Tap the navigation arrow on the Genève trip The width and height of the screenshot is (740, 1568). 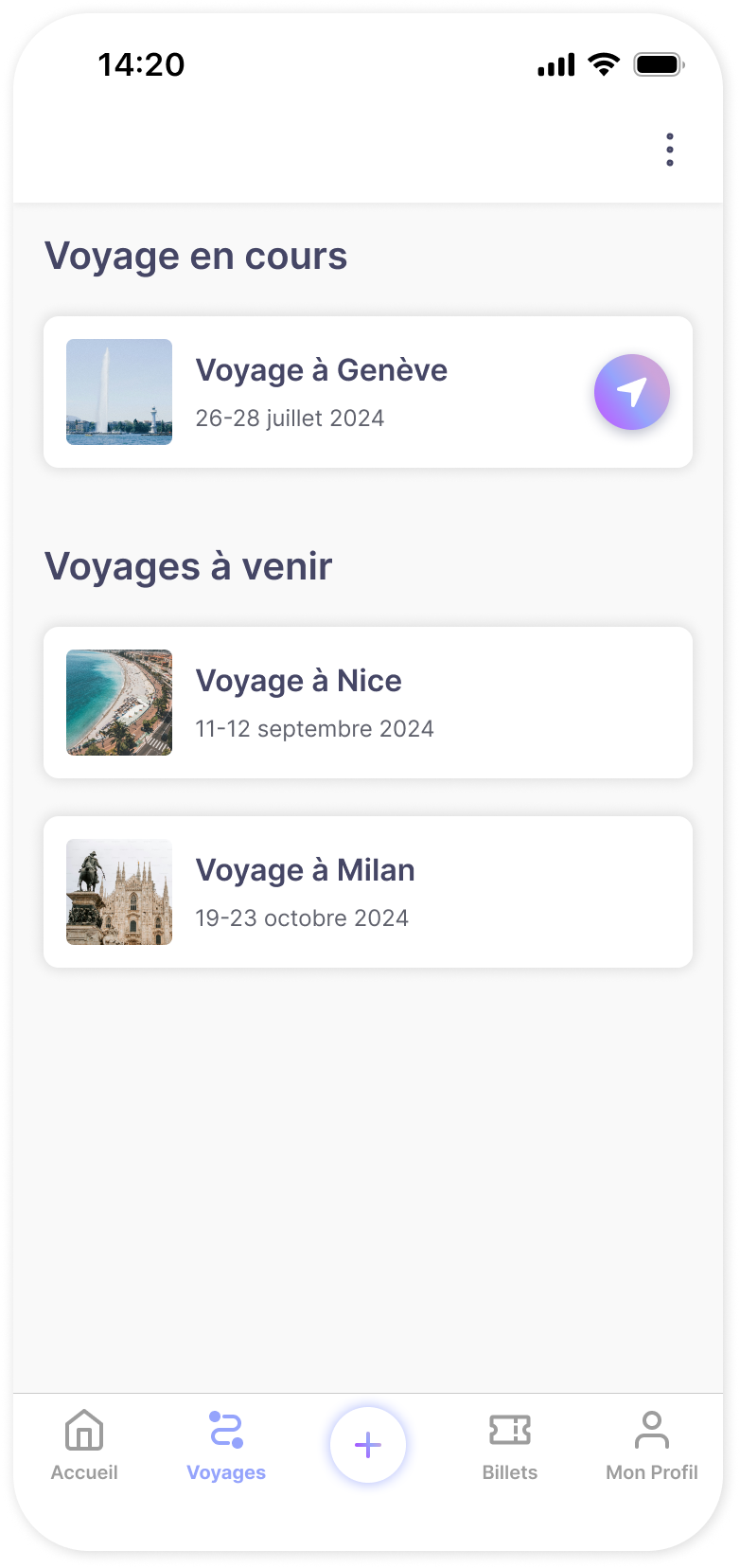pos(631,392)
